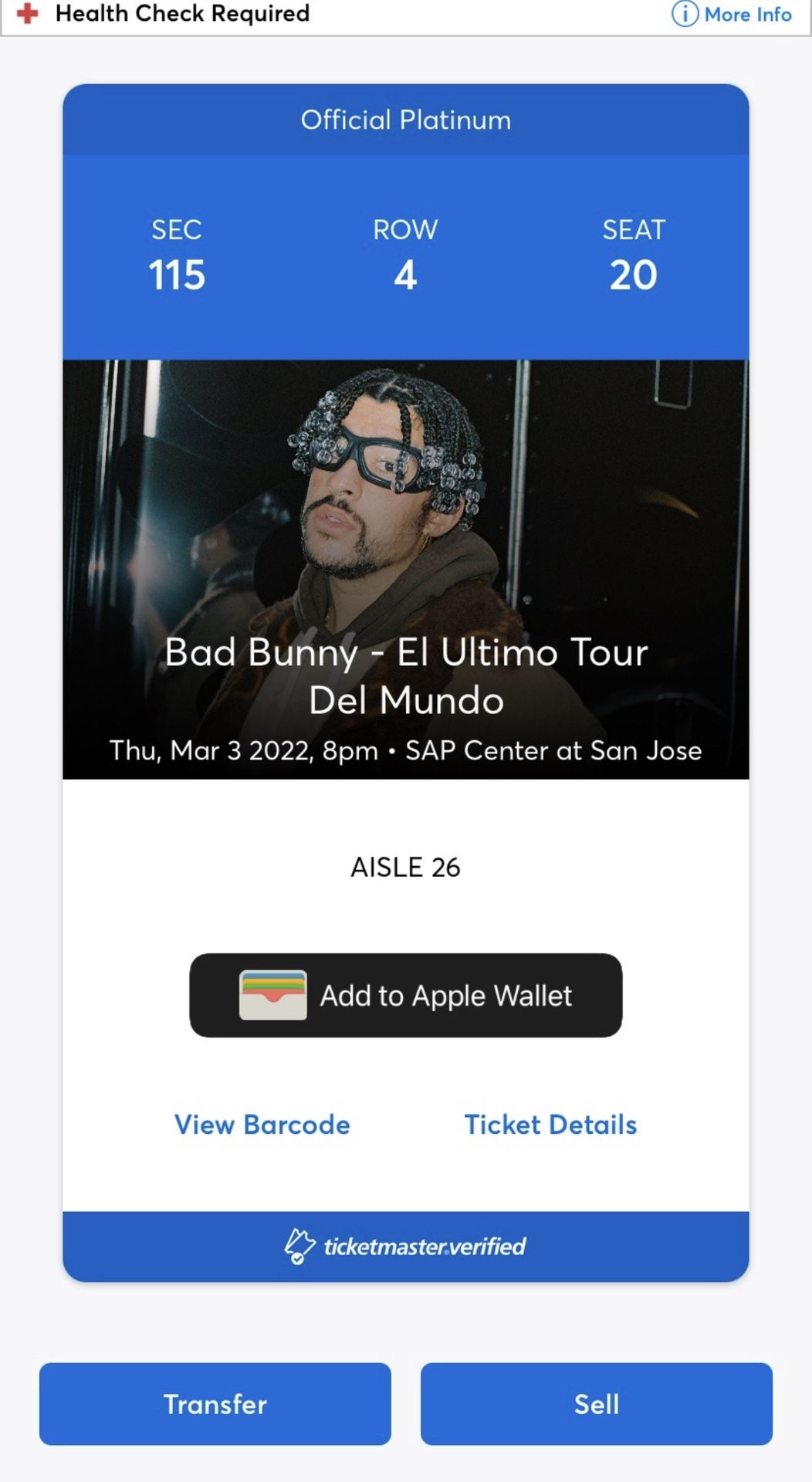
Task: Add ticket to Apple Wallet
Action: [406, 995]
